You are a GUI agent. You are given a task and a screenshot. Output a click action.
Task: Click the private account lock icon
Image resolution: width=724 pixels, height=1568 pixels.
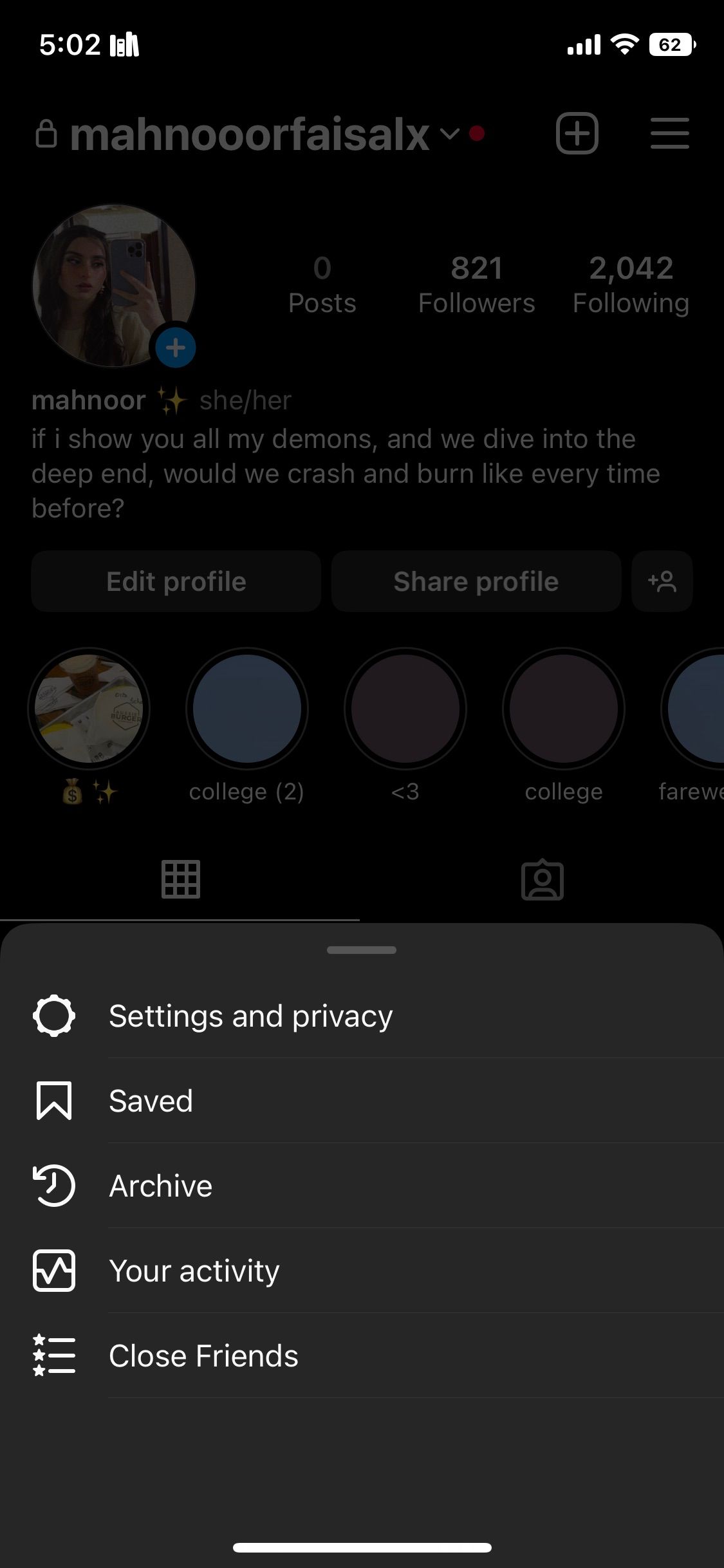48,133
